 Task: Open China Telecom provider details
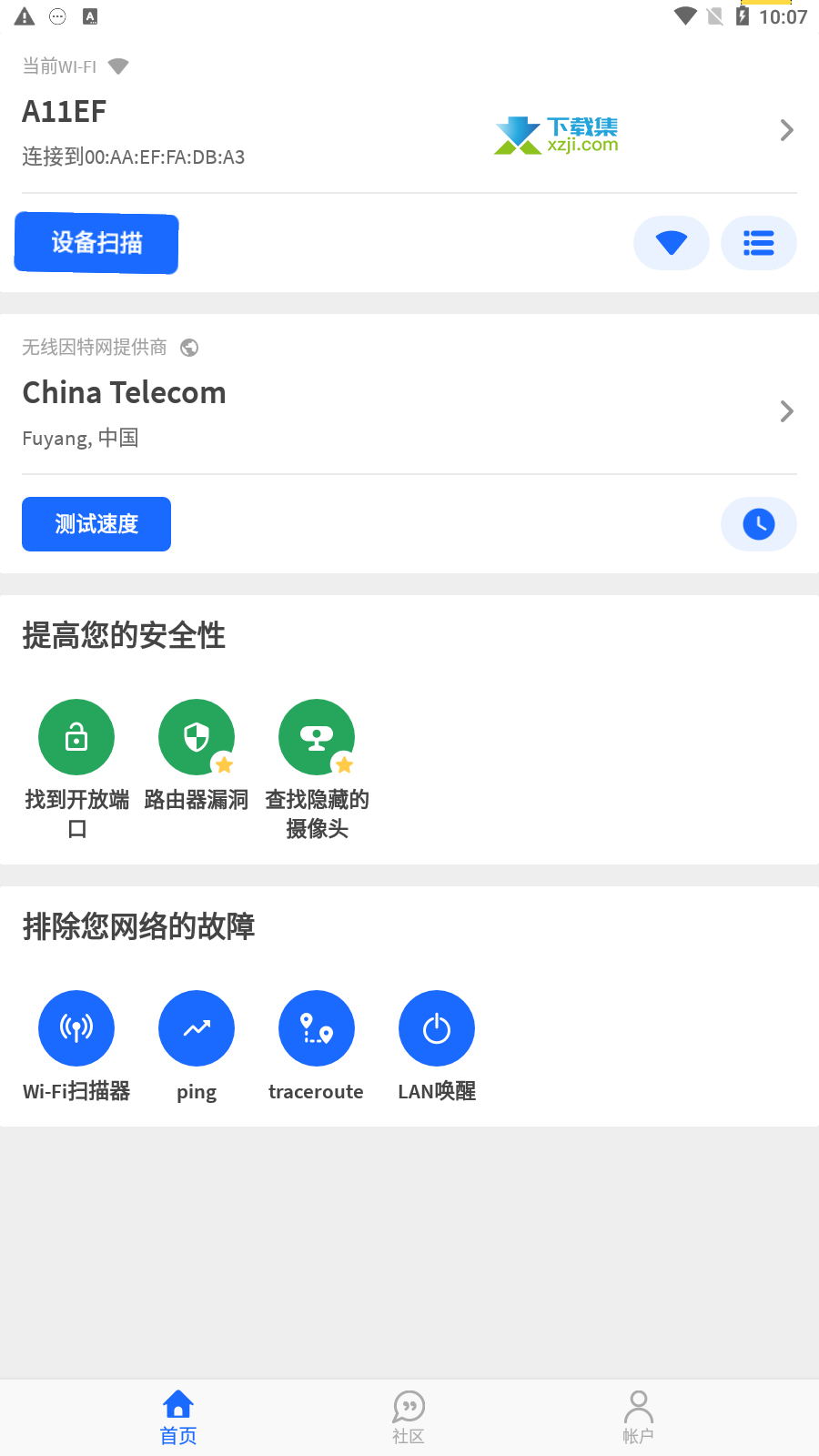tap(409, 412)
